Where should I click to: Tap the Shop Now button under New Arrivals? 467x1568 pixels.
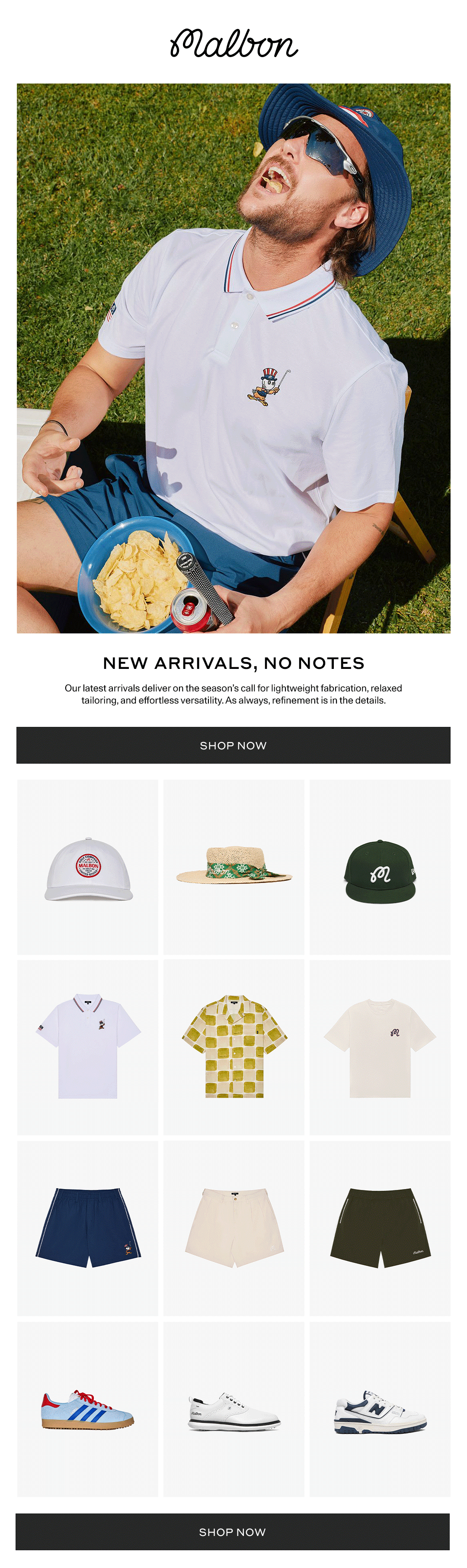point(233,745)
